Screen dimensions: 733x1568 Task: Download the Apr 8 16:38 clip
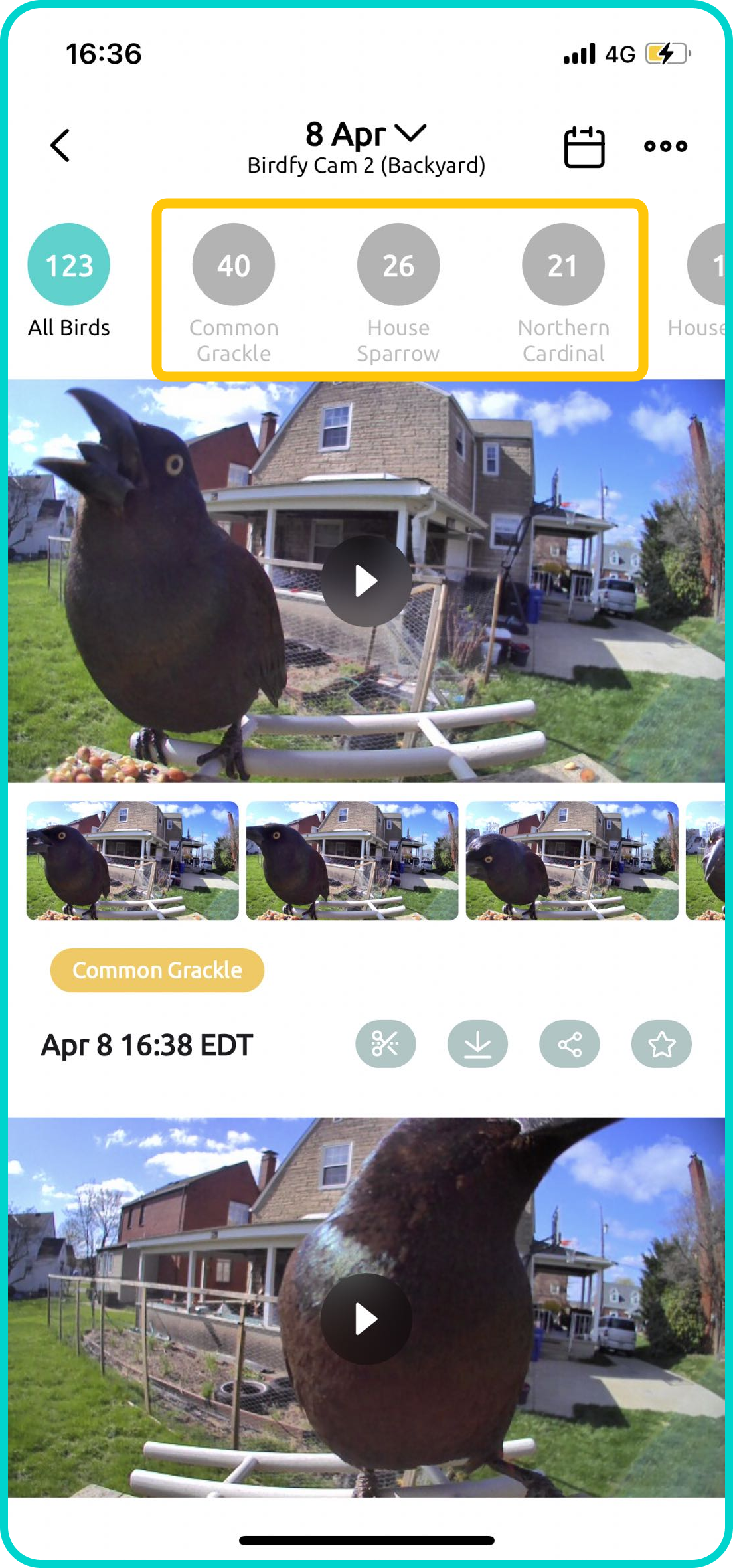point(477,1044)
